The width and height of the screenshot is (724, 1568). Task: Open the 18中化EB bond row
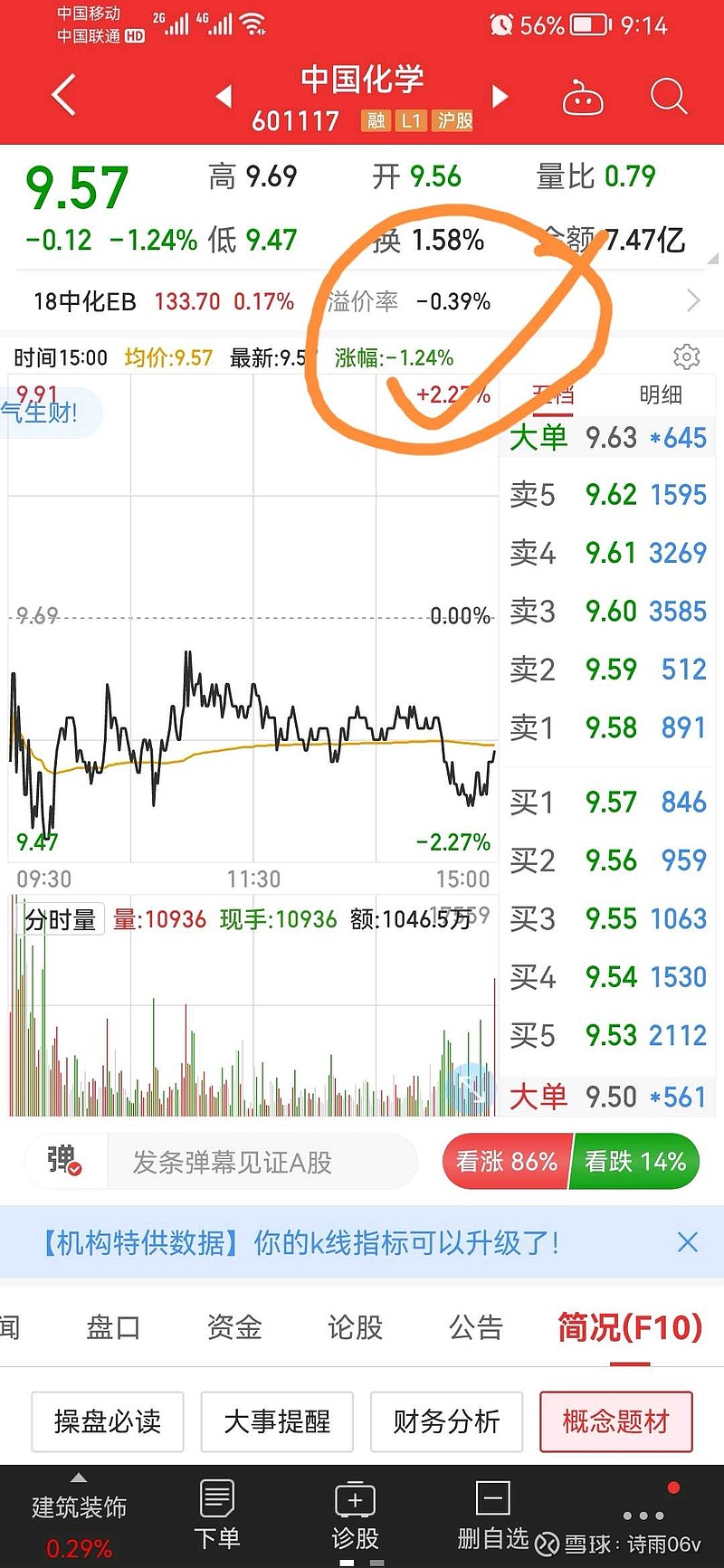pyautogui.click(x=362, y=301)
